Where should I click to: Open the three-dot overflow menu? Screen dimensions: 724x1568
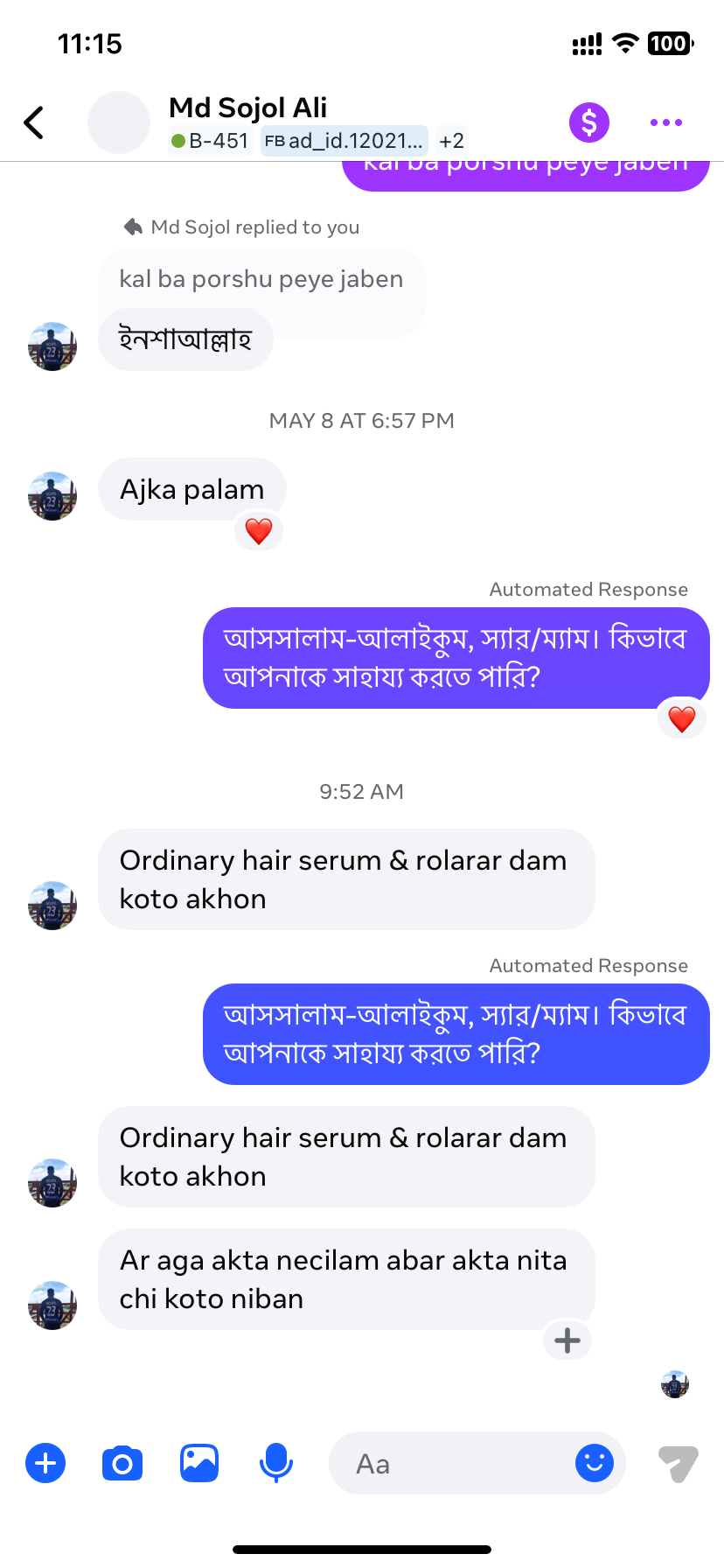click(x=665, y=122)
